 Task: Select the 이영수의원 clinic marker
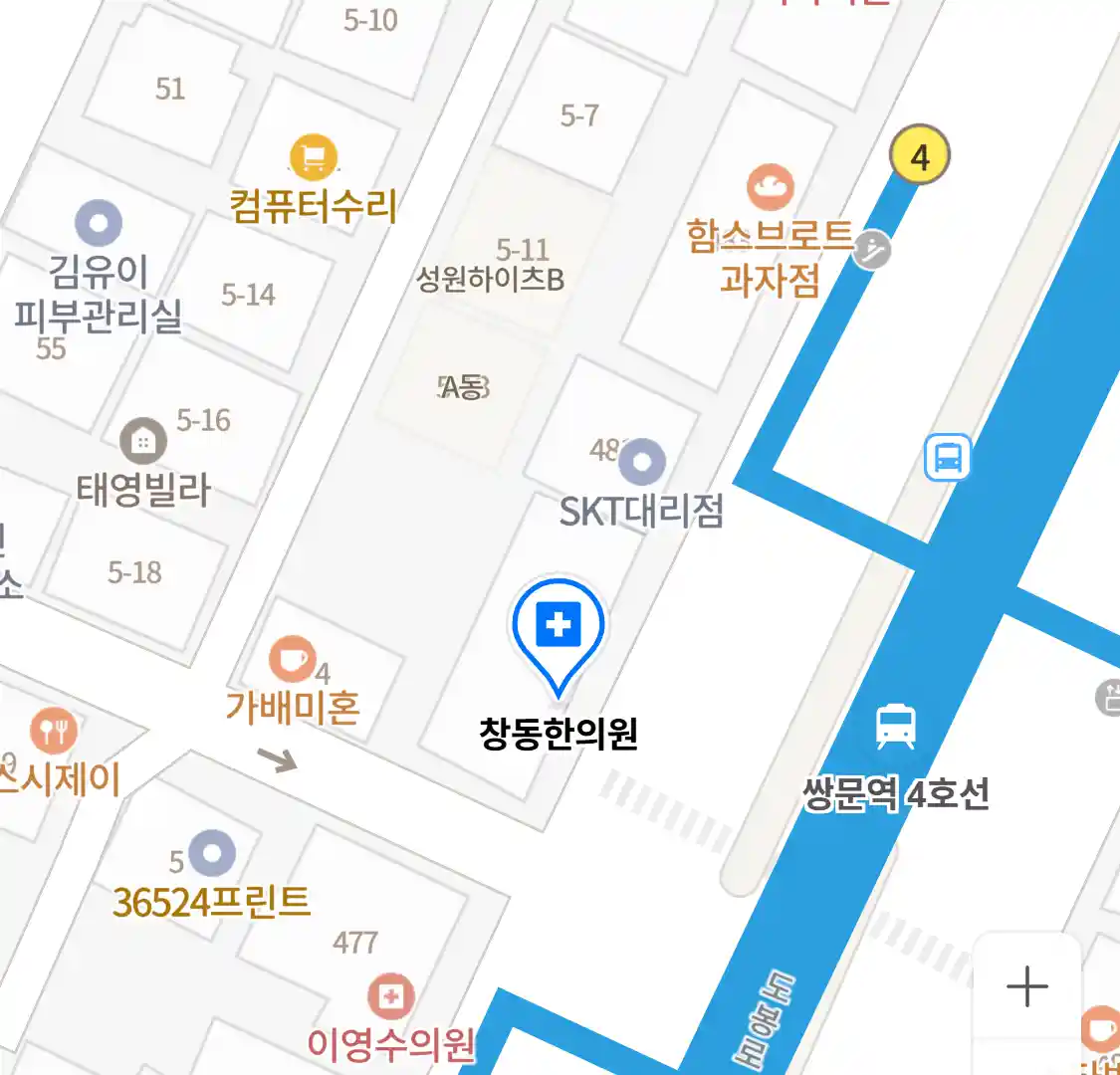point(390,995)
